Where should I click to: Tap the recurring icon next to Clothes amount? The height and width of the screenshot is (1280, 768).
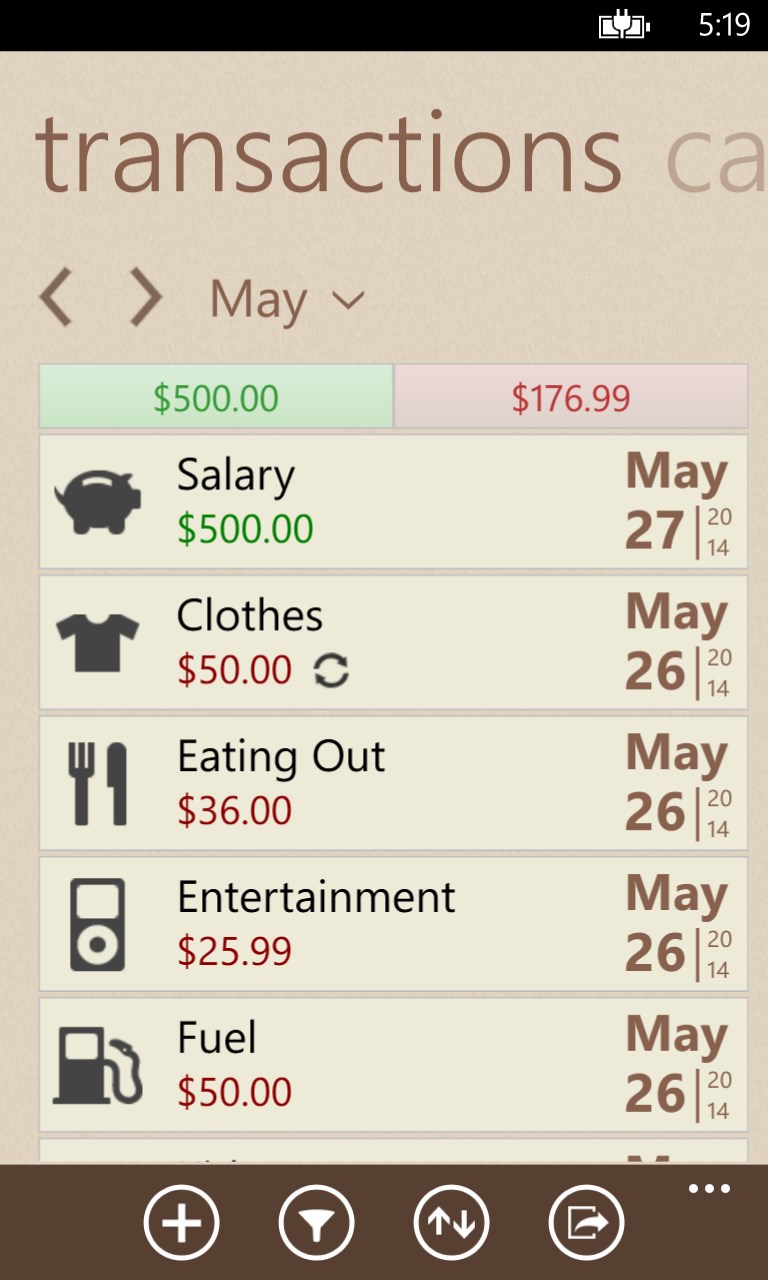(x=329, y=672)
